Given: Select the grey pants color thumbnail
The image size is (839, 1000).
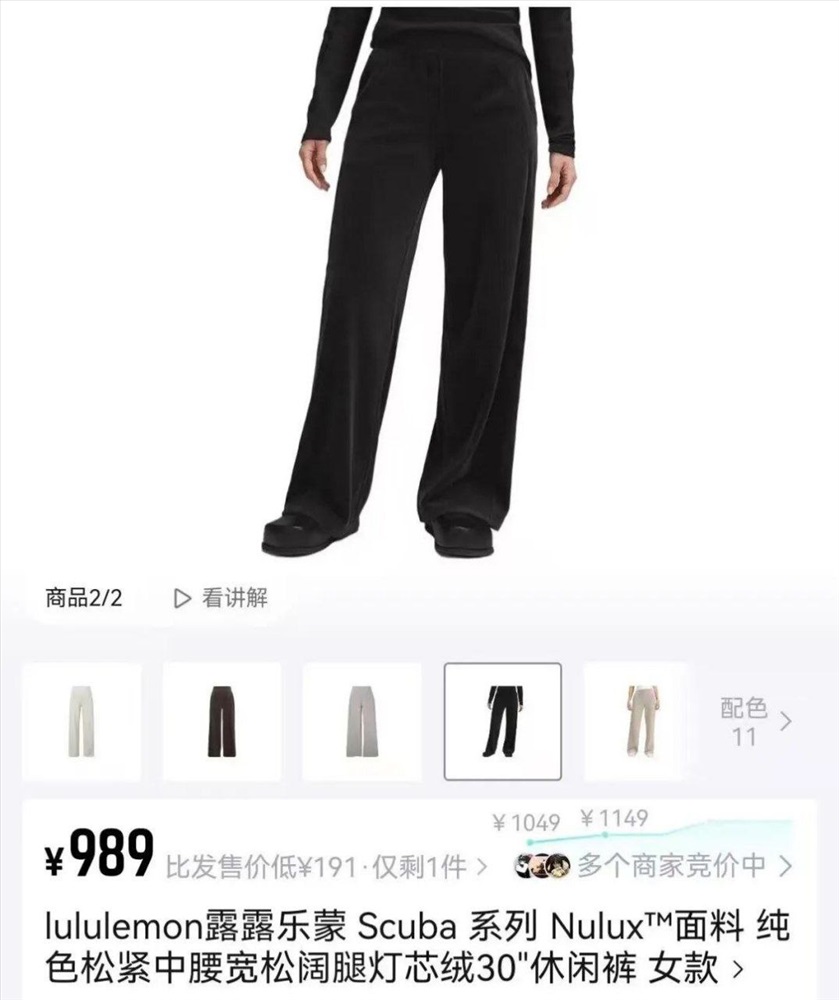Looking at the screenshot, I should (x=361, y=721).
